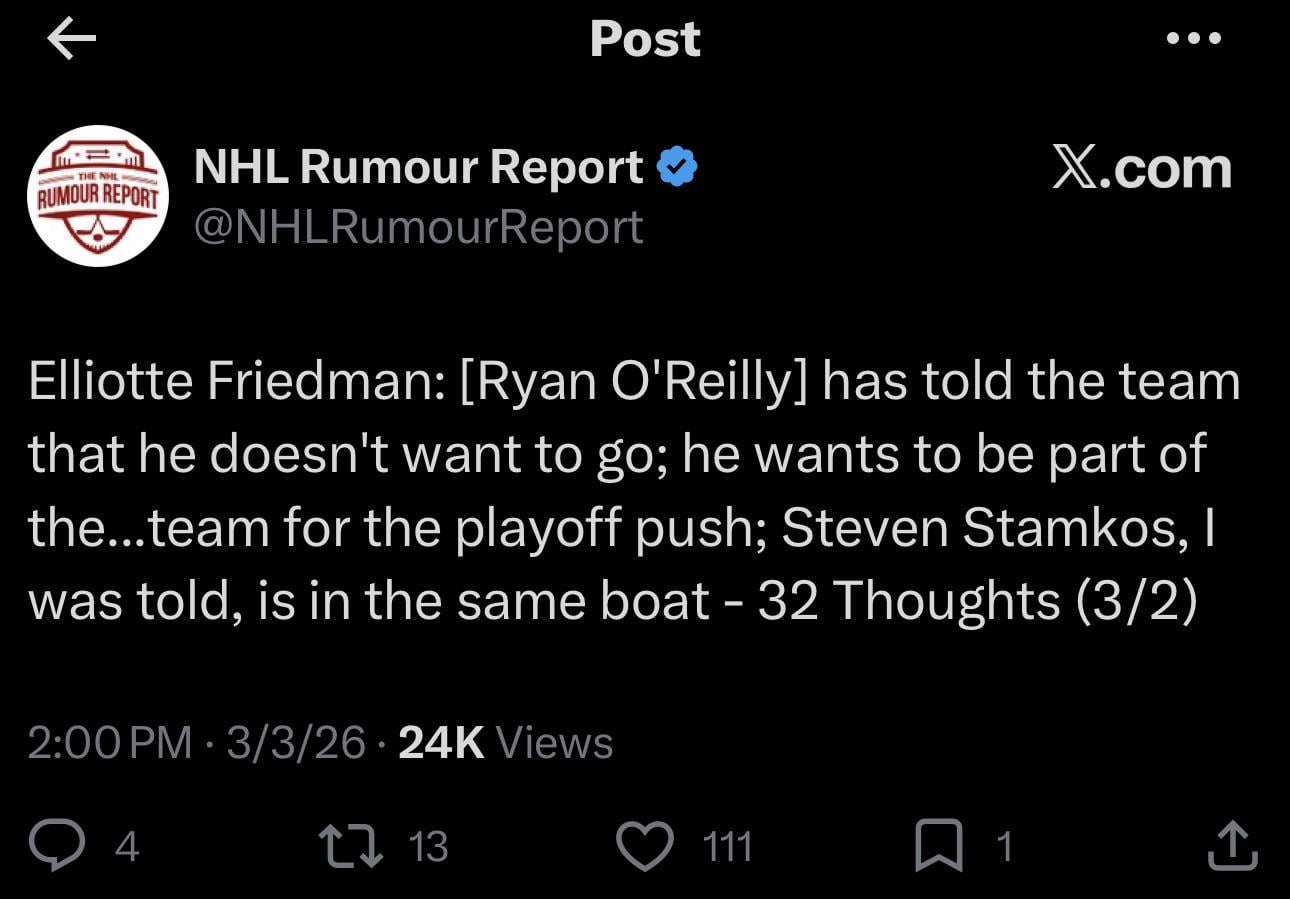Open NHL Rumour Report's profile picture
This screenshot has height=899, width=1290.
click(98, 196)
